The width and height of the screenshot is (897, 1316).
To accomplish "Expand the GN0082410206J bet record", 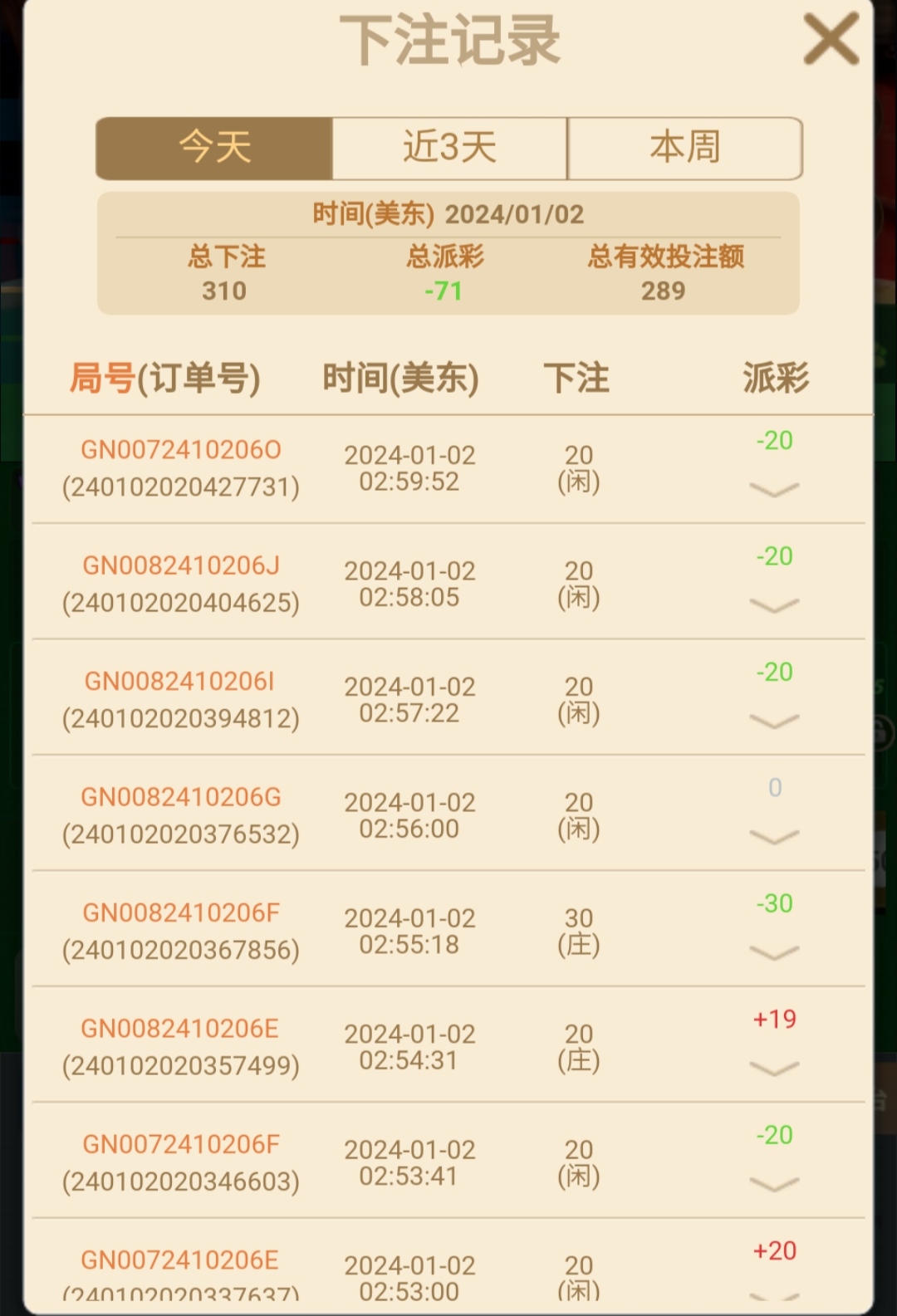I will (774, 604).
